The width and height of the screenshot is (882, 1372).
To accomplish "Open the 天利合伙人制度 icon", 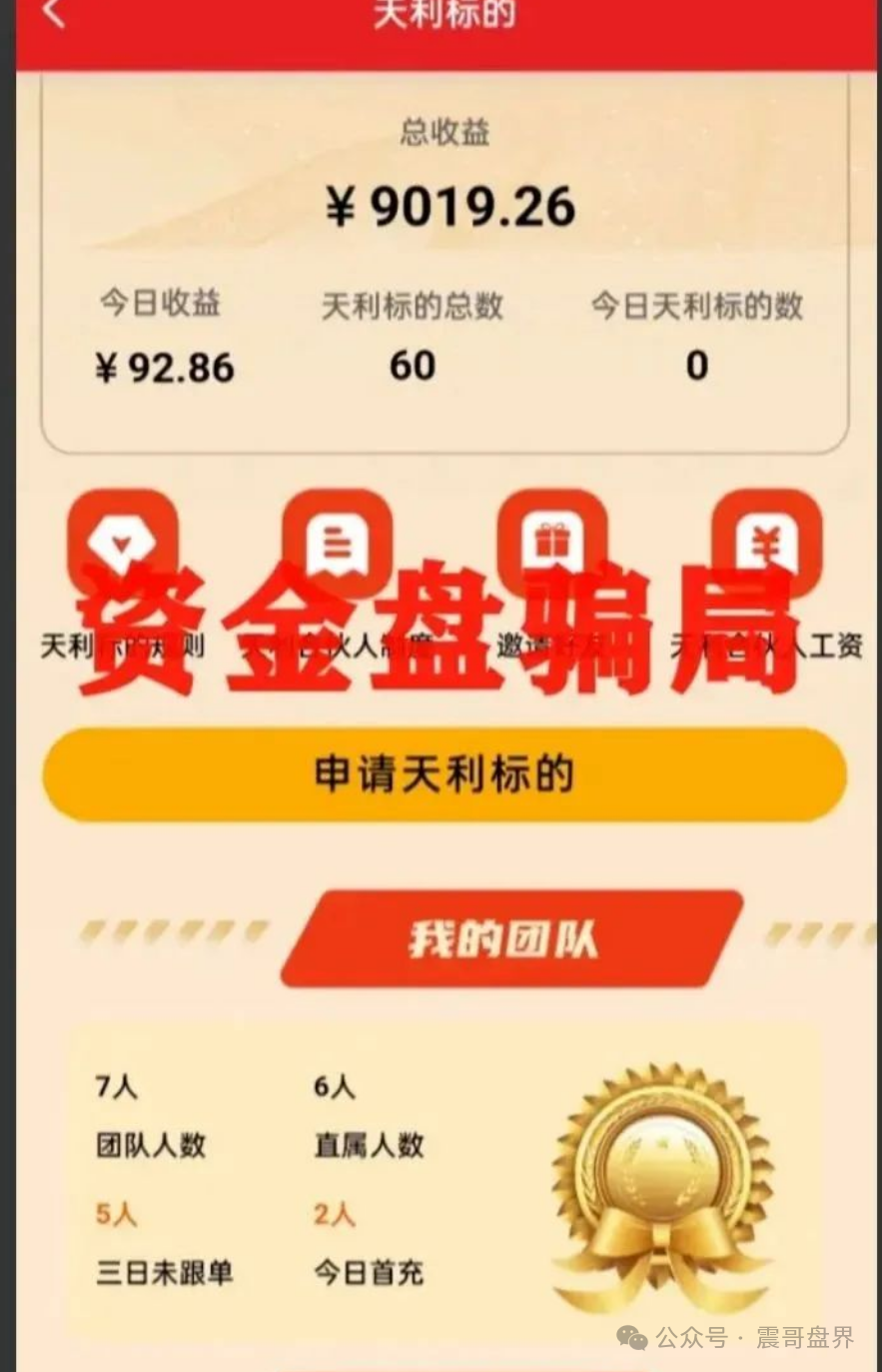I will point(337,544).
